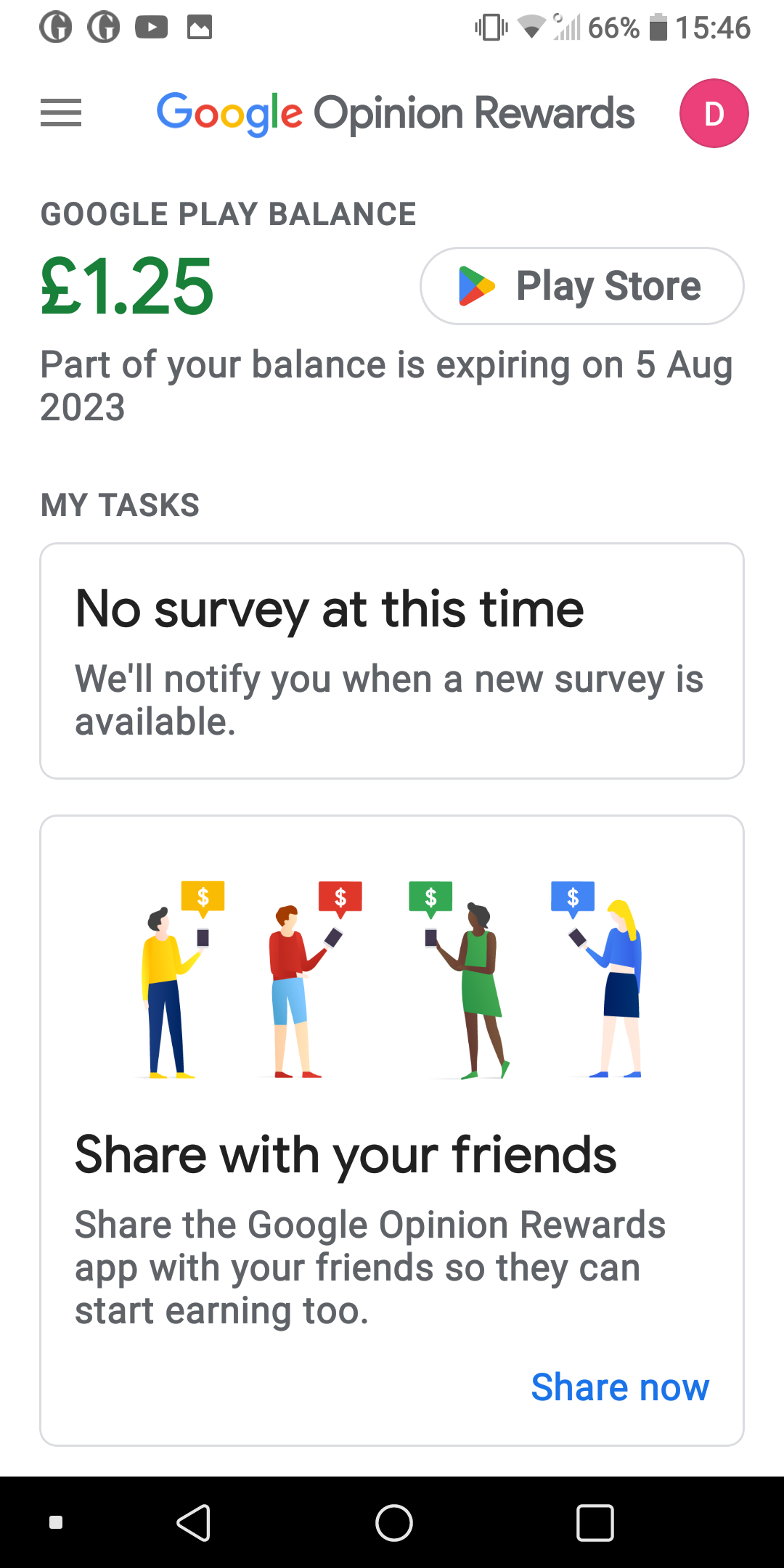Open the account profile avatar

coord(714,113)
